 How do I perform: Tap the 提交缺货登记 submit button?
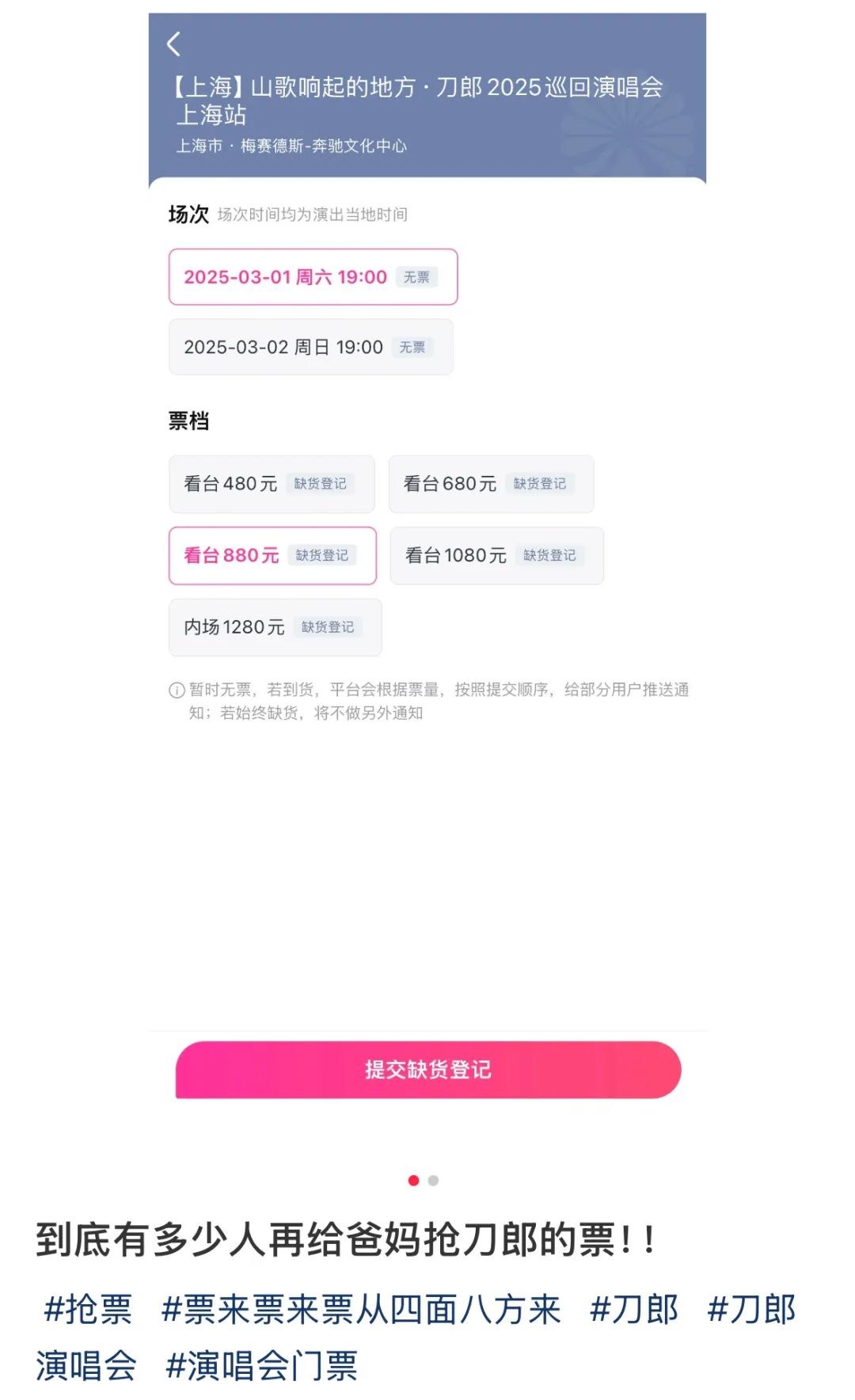[427, 1070]
